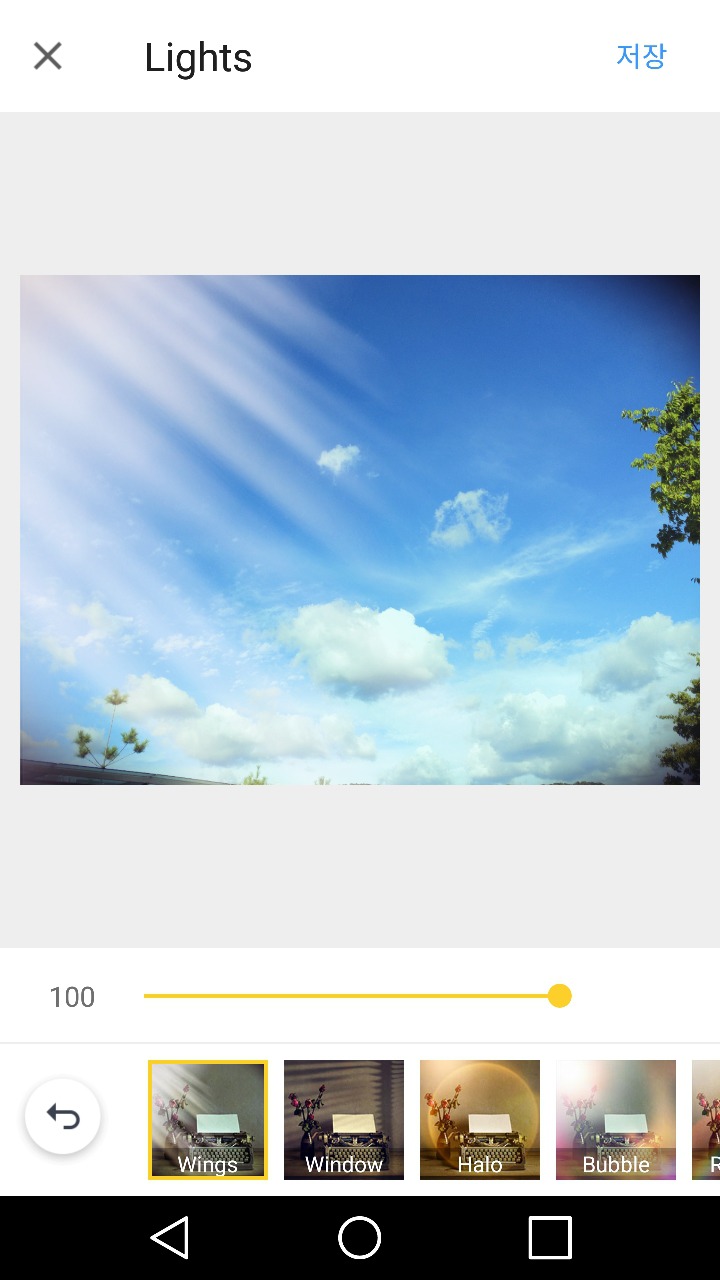The width and height of the screenshot is (720, 1280).
Task: Tap the intensity slider handle
Action: pyautogui.click(x=560, y=996)
